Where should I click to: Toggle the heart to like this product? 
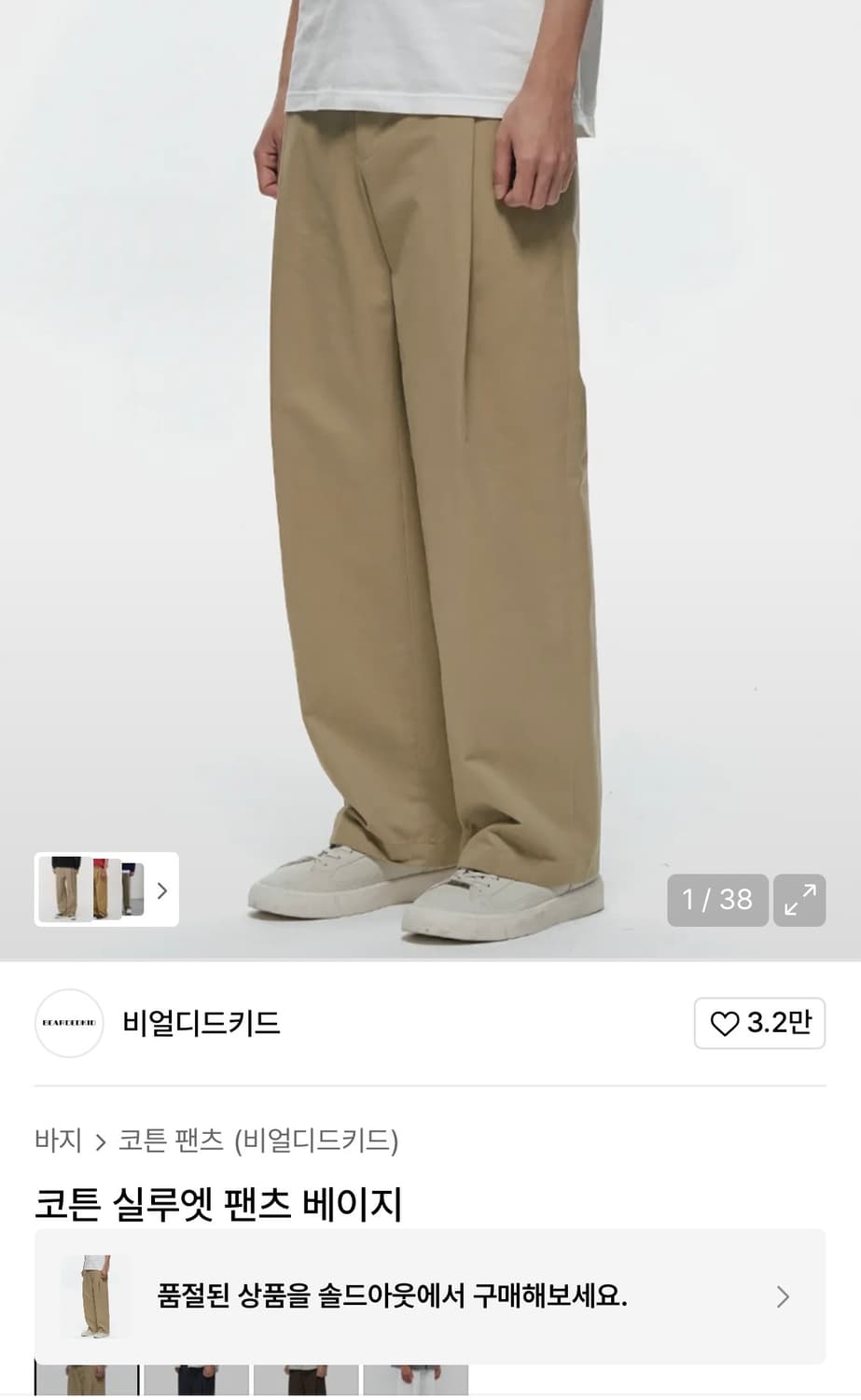[723, 1023]
